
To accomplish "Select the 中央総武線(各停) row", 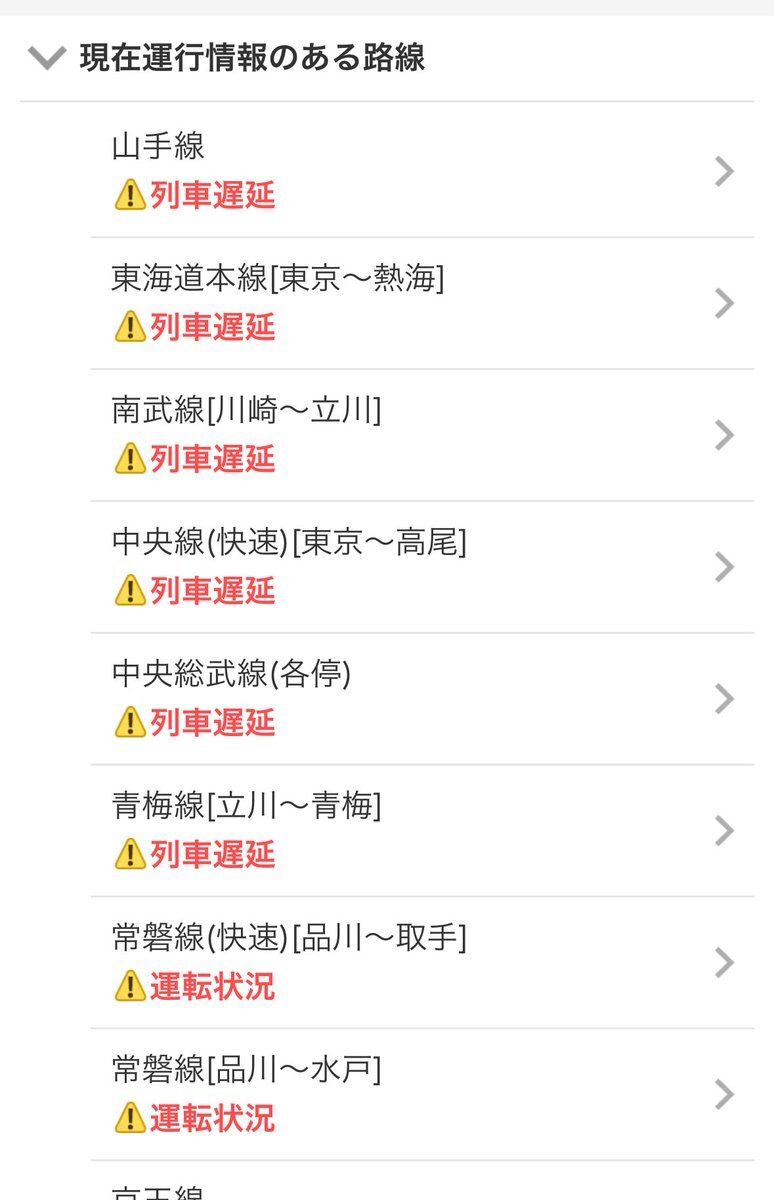I will coord(420,699).
